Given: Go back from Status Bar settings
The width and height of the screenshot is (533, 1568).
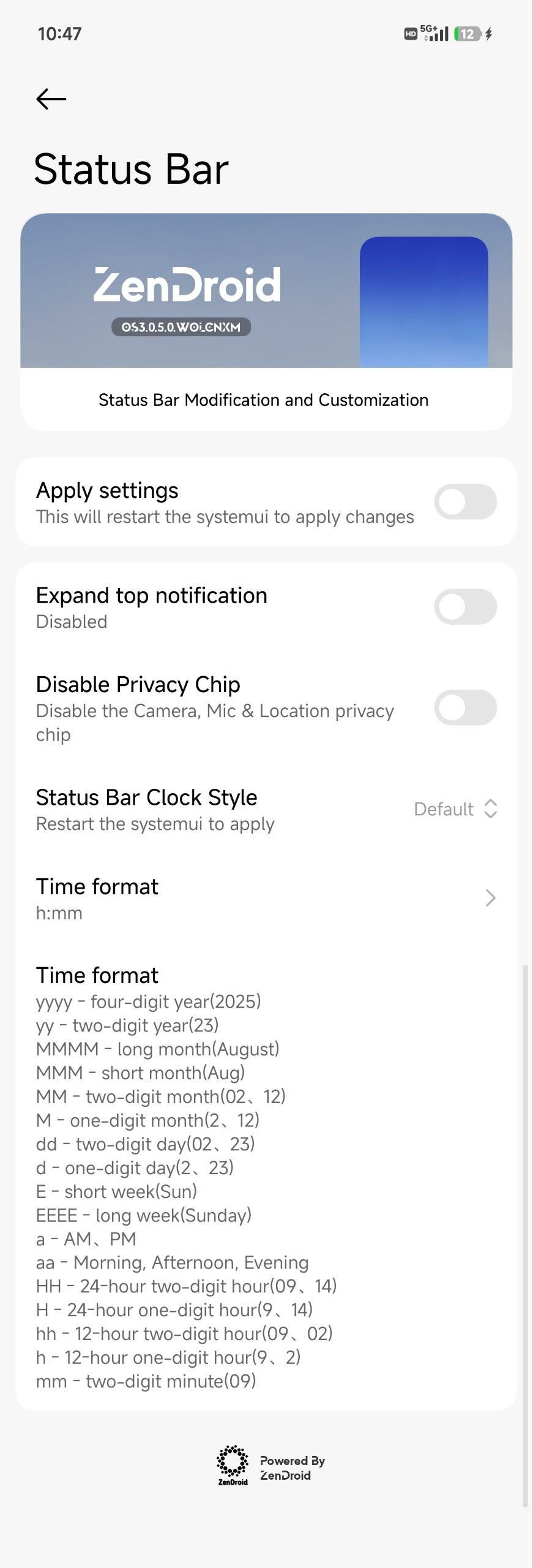Looking at the screenshot, I should [51, 99].
